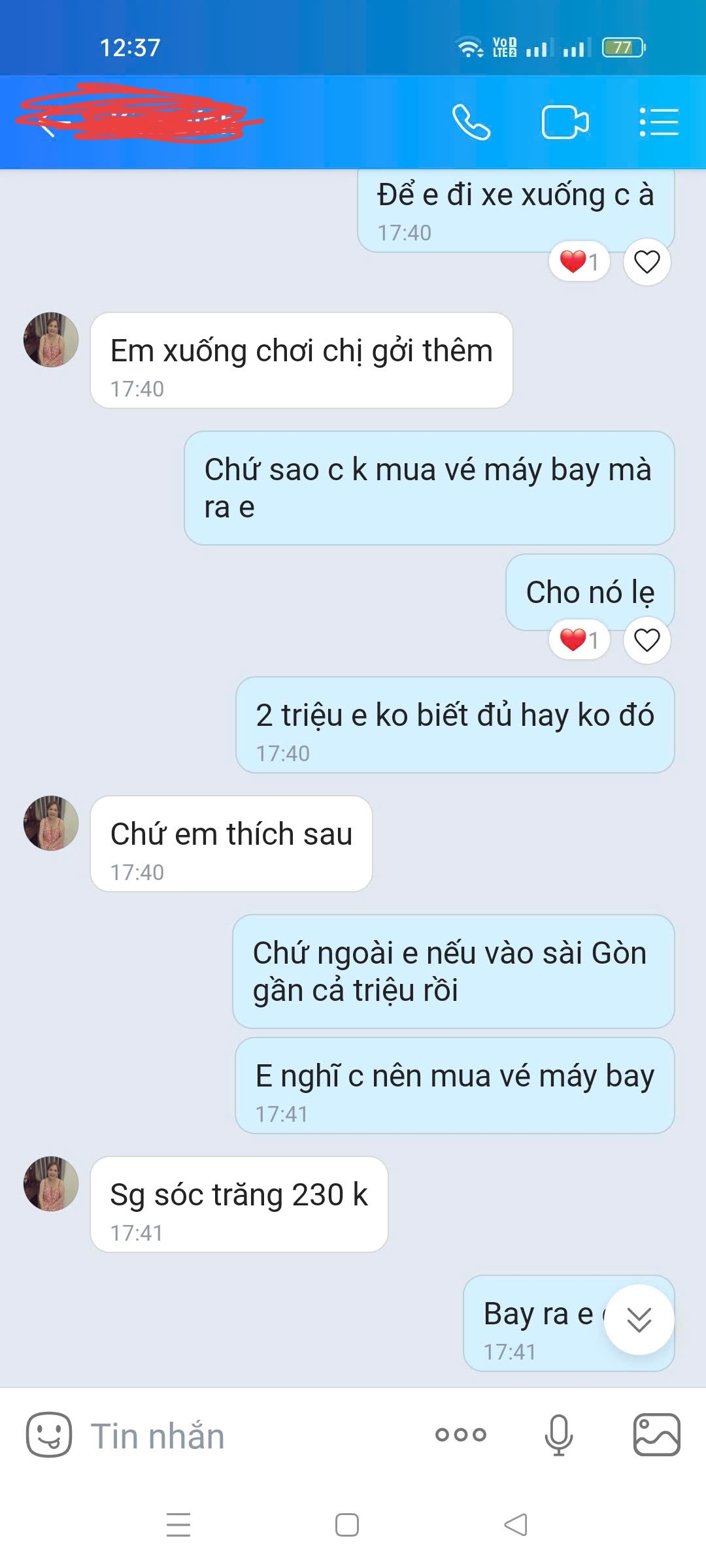
Task: Start a voice call
Action: pos(471,122)
